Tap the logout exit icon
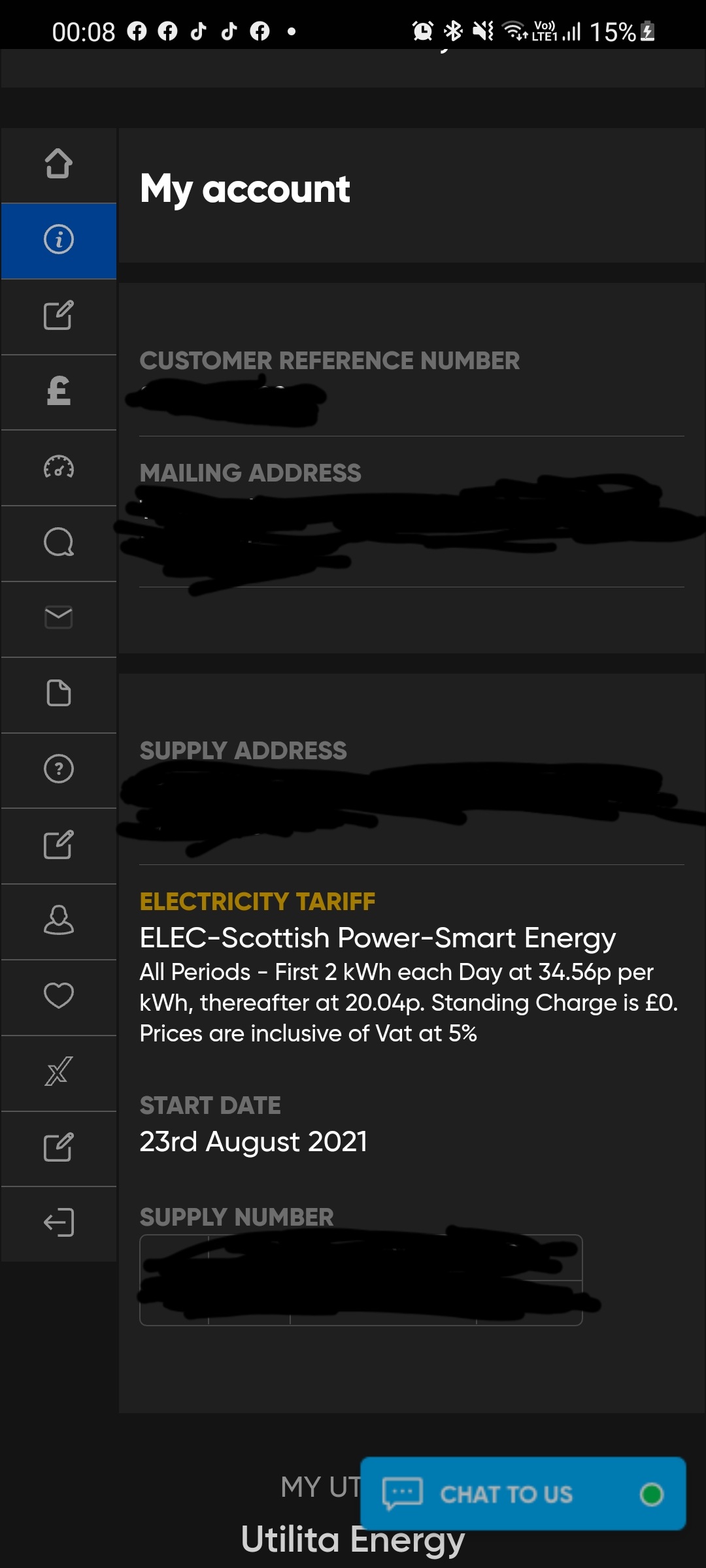Screen dimensions: 706x1568 [58, 1223]
